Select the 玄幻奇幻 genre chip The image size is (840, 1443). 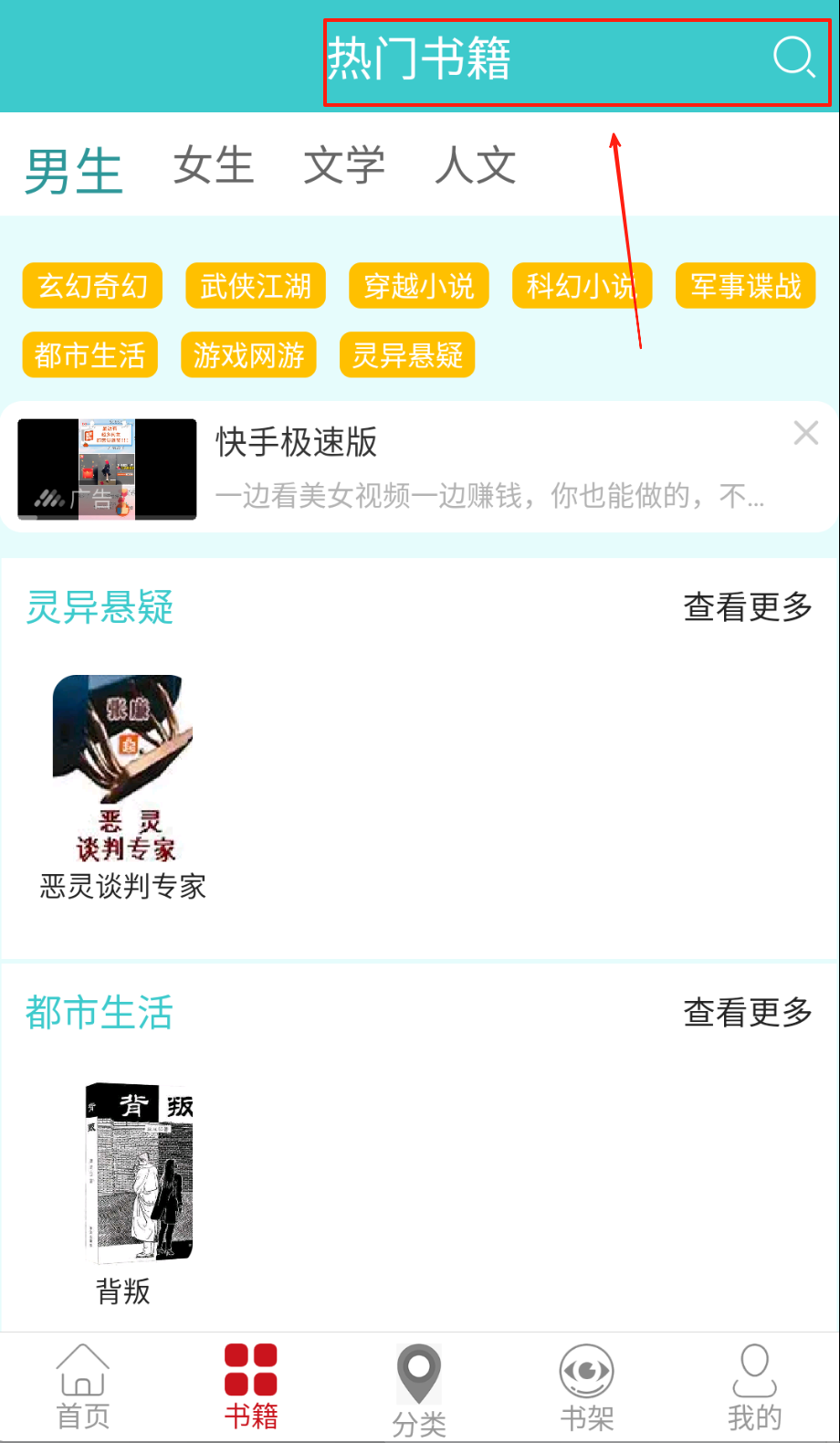click(92, 286)
